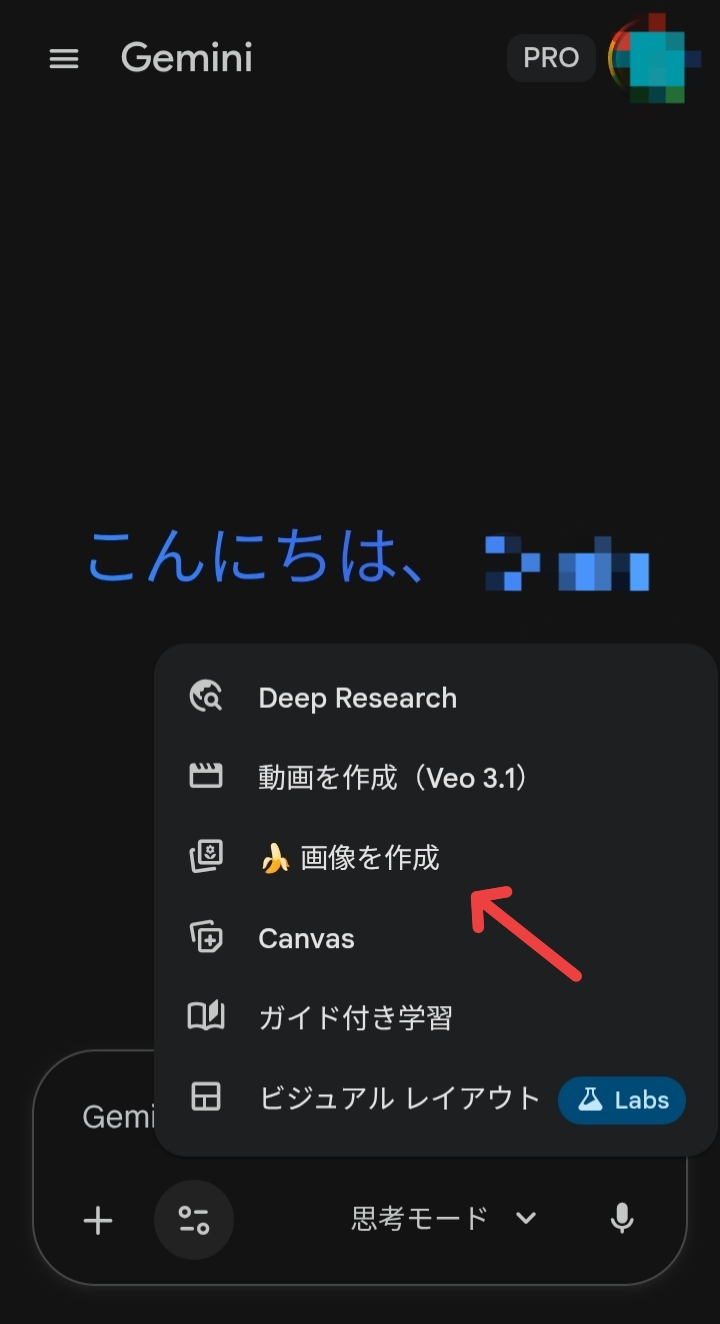Select Deep Research from the tools menu
The image size is (720, 1324).
point(357,698)
